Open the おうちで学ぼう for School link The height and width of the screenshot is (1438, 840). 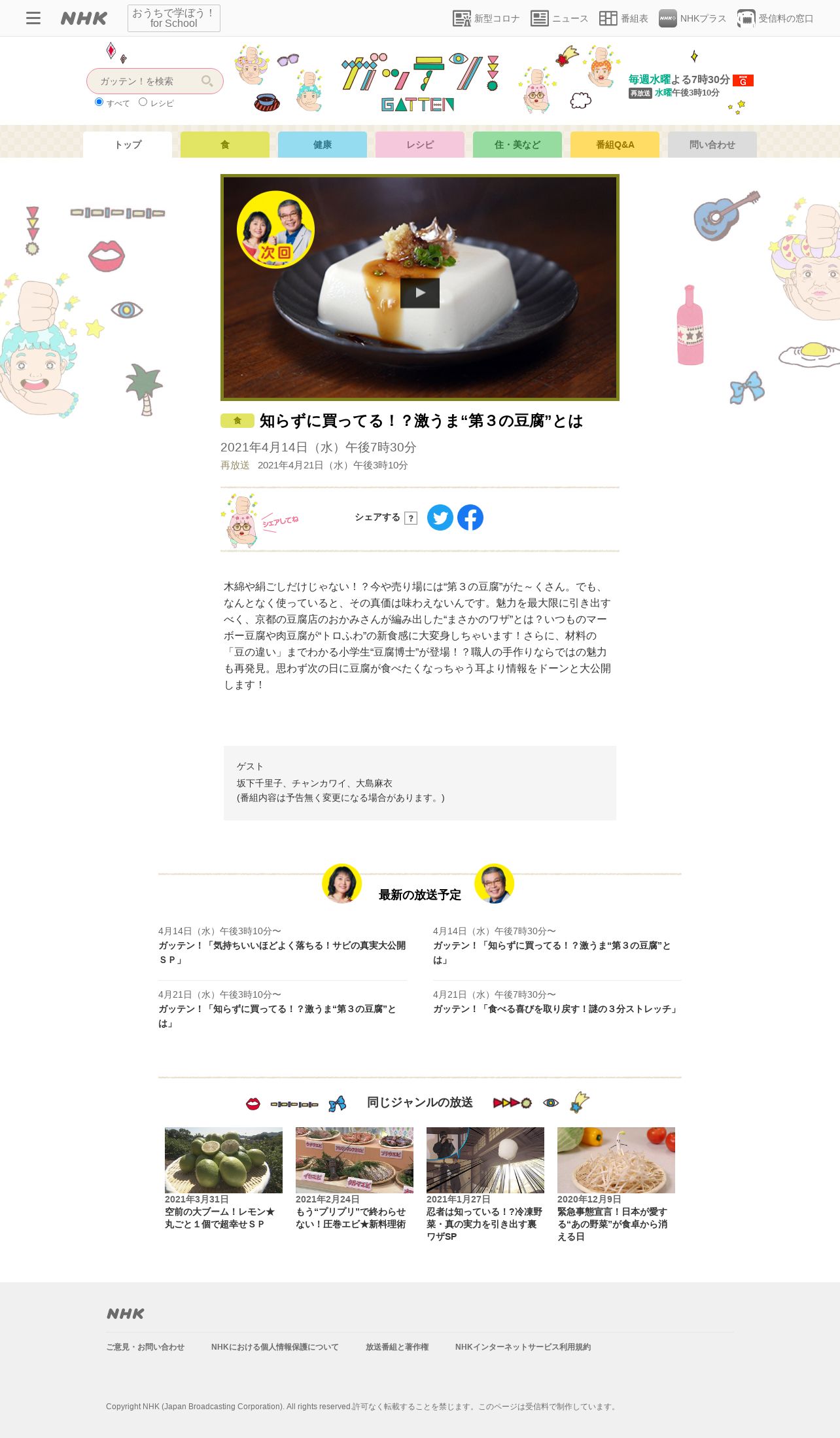tap(174, 18)
